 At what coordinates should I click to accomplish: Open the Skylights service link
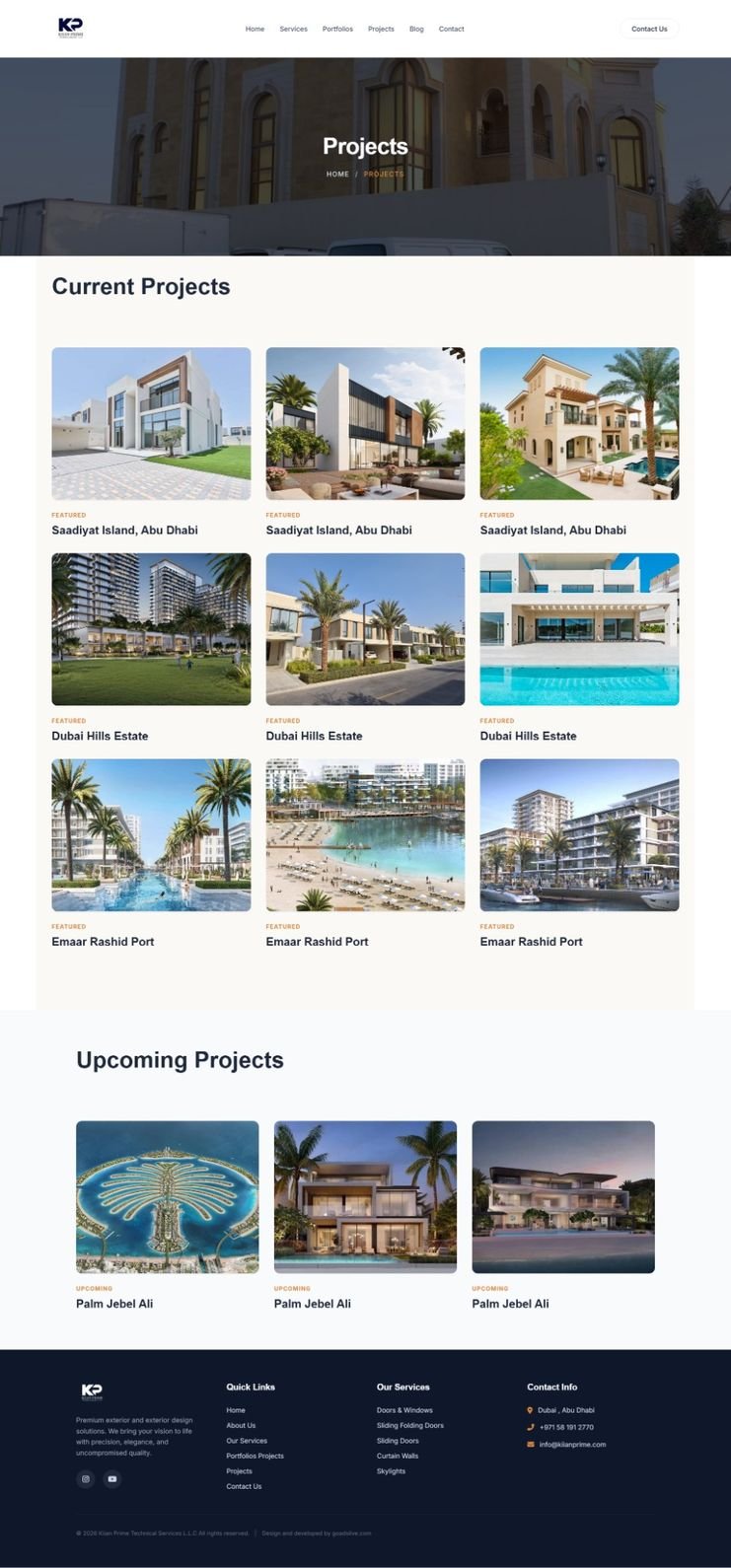pyautogui.click(x=391, y=1471)
